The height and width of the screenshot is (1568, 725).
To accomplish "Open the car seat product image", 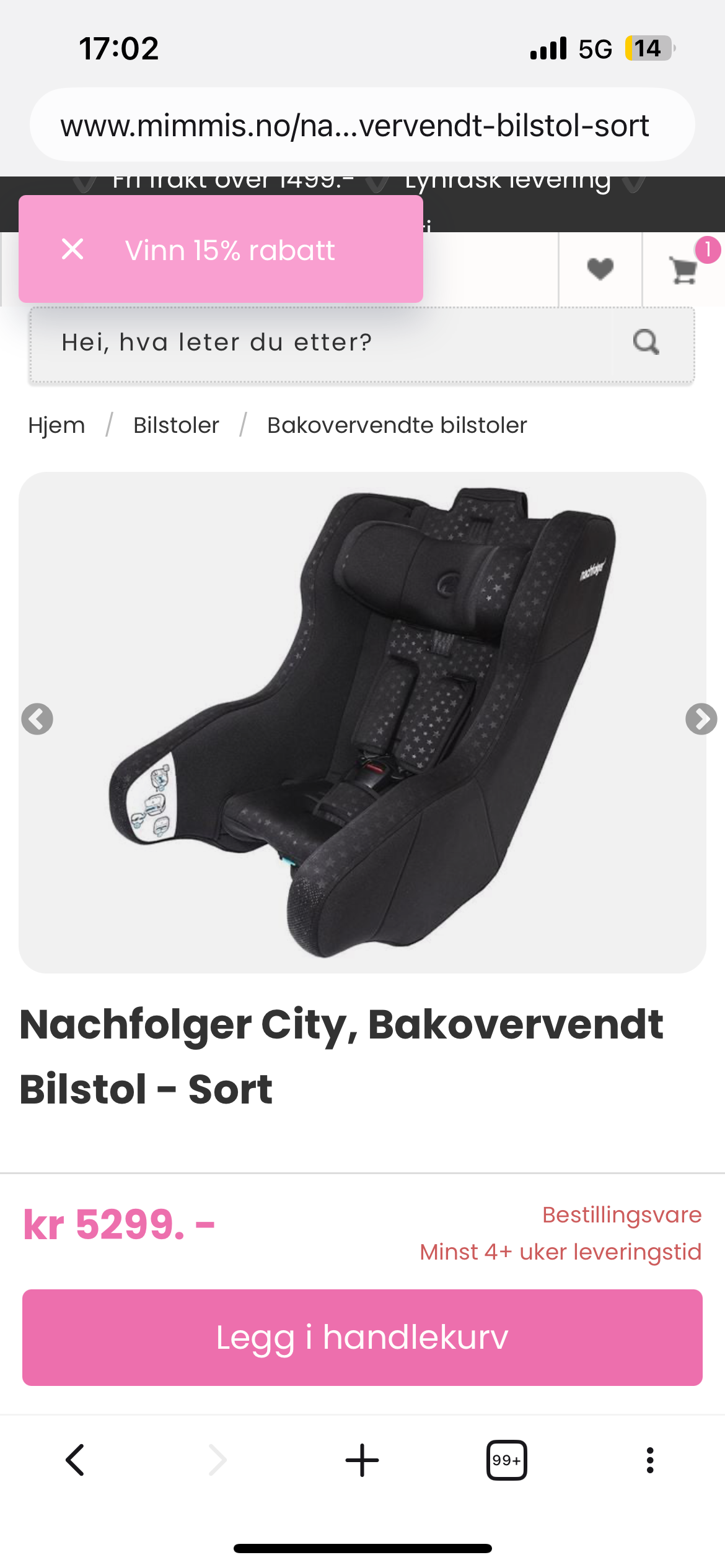I will 362,722.
